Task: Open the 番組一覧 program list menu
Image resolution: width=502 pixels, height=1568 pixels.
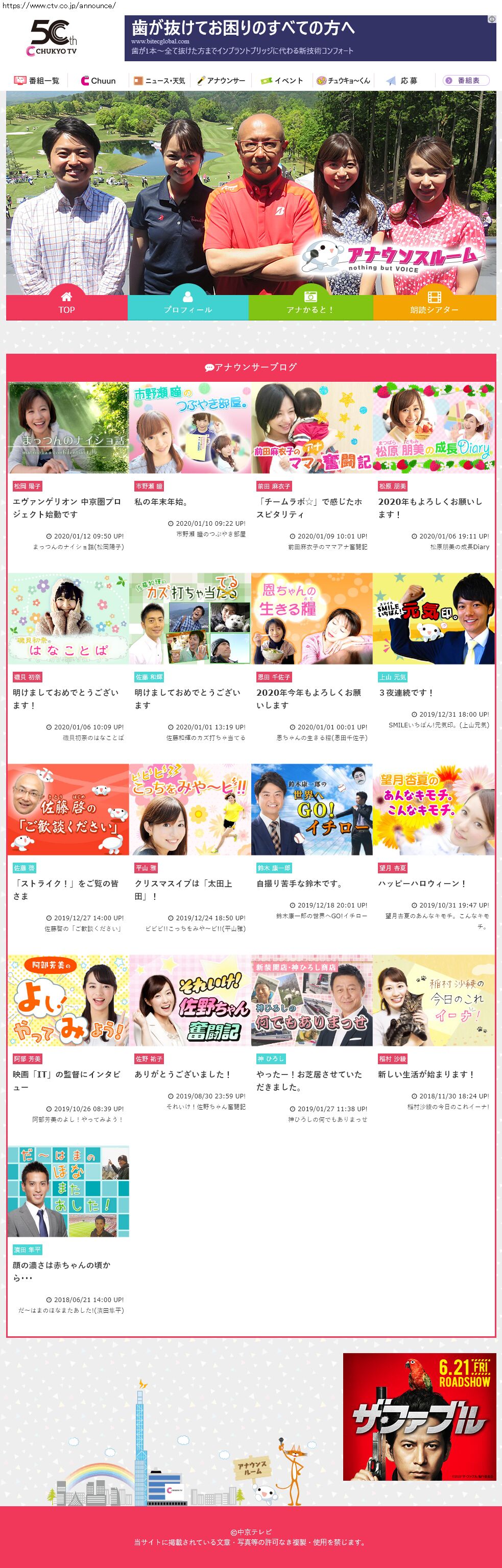Action: [x=37, y=80]
